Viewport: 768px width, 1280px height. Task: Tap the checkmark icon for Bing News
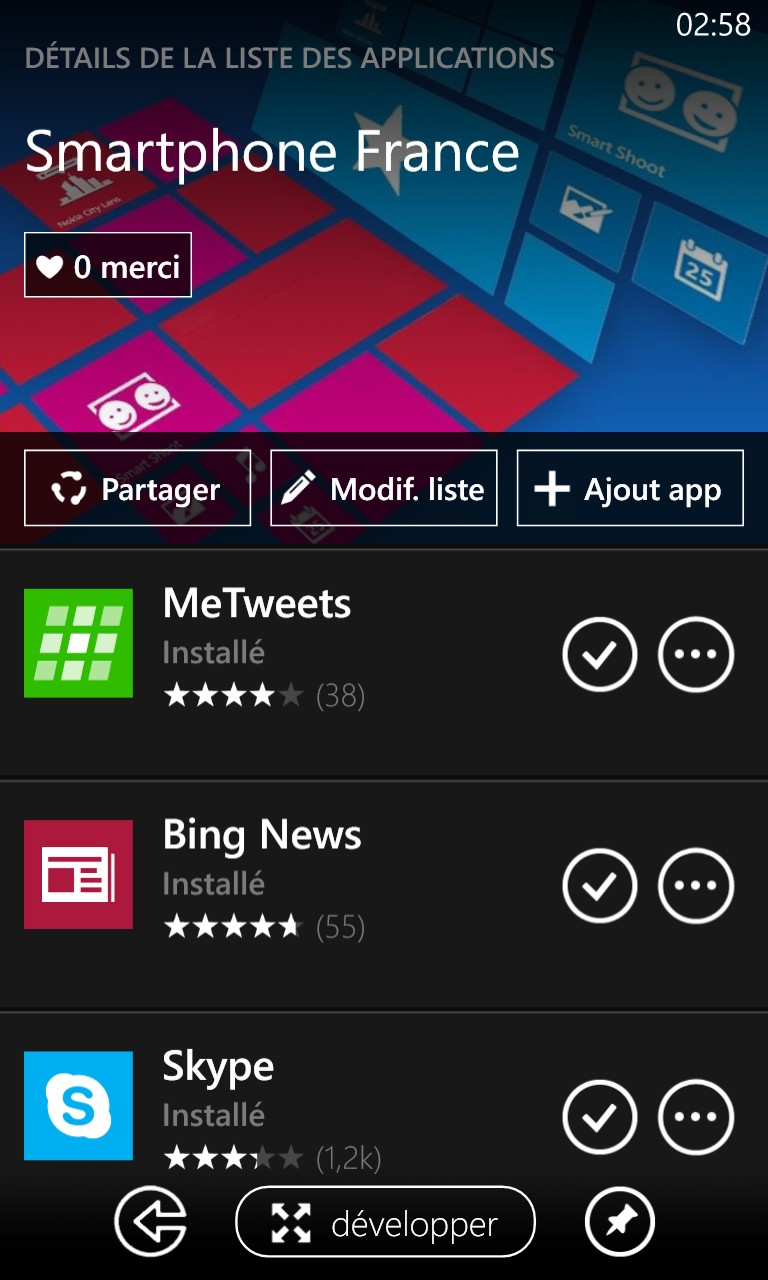click(x=600, y=886)
